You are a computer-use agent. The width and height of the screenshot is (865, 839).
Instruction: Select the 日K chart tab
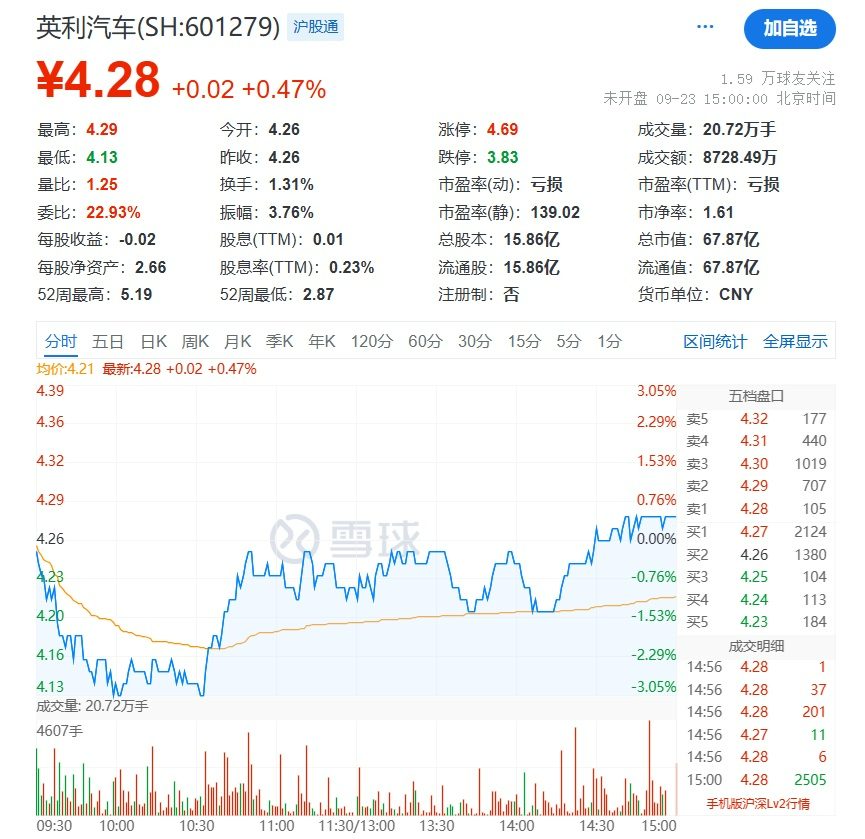coord(154,341)
